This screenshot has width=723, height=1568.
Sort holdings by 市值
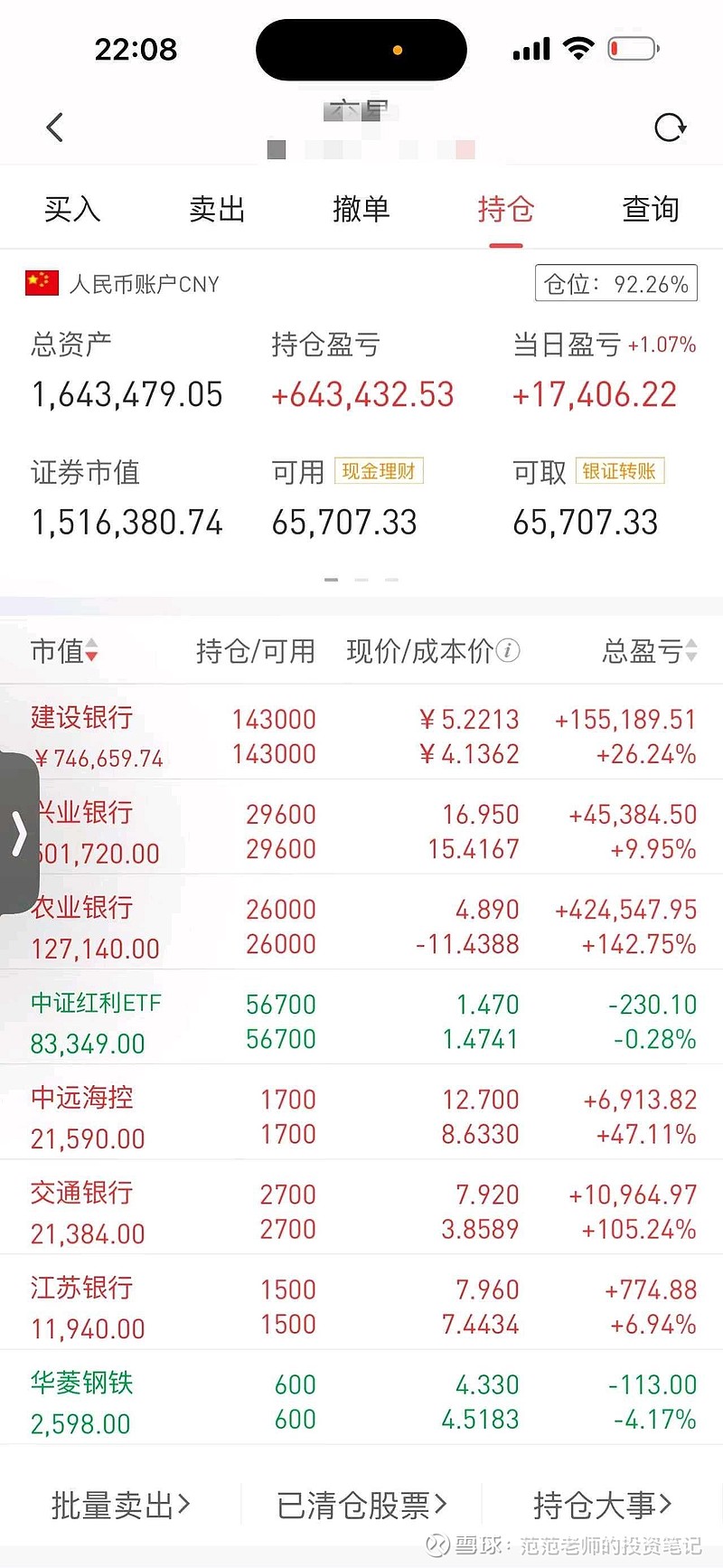coord(64,650)
